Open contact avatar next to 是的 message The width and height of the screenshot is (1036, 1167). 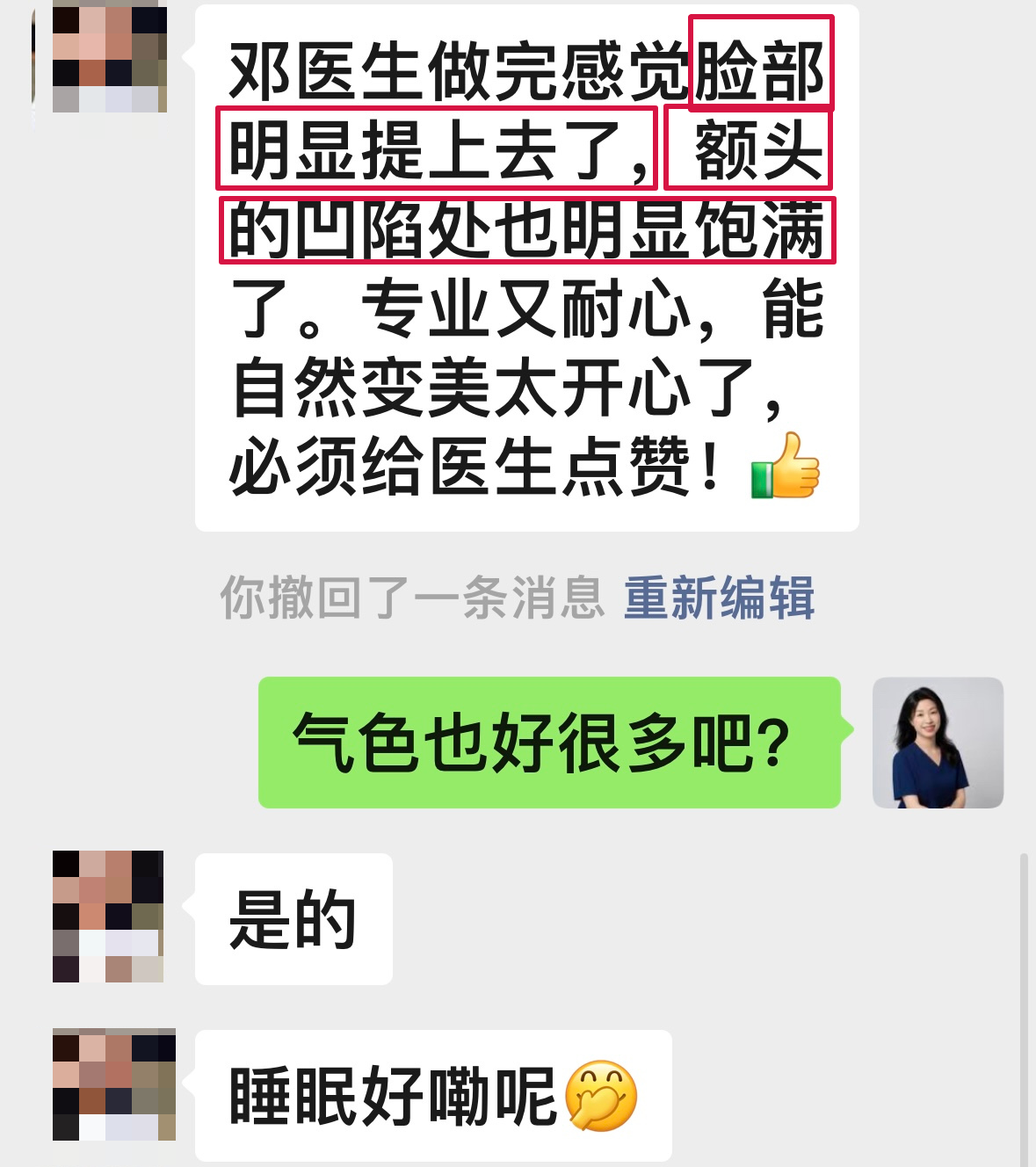[x=108, y=917]
